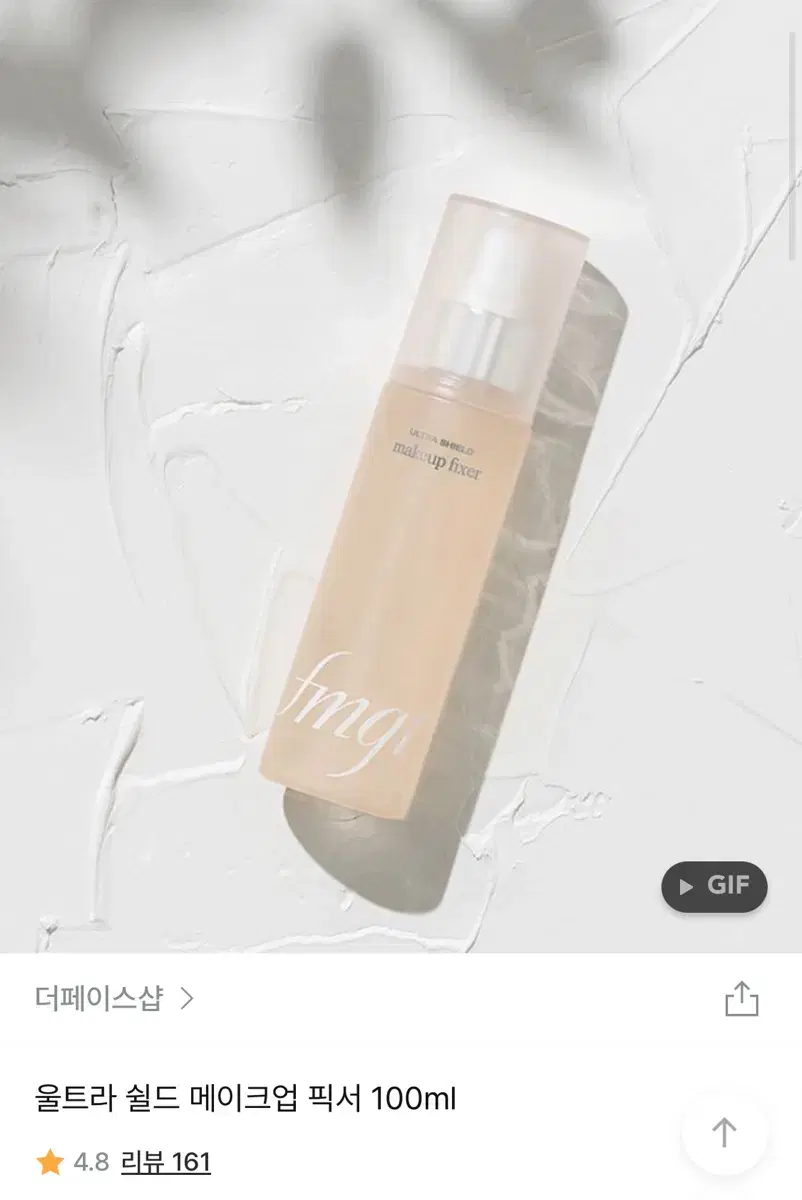Play the product GIF animation
This screenshot has height=1200, width=802.
coord(713,887)
